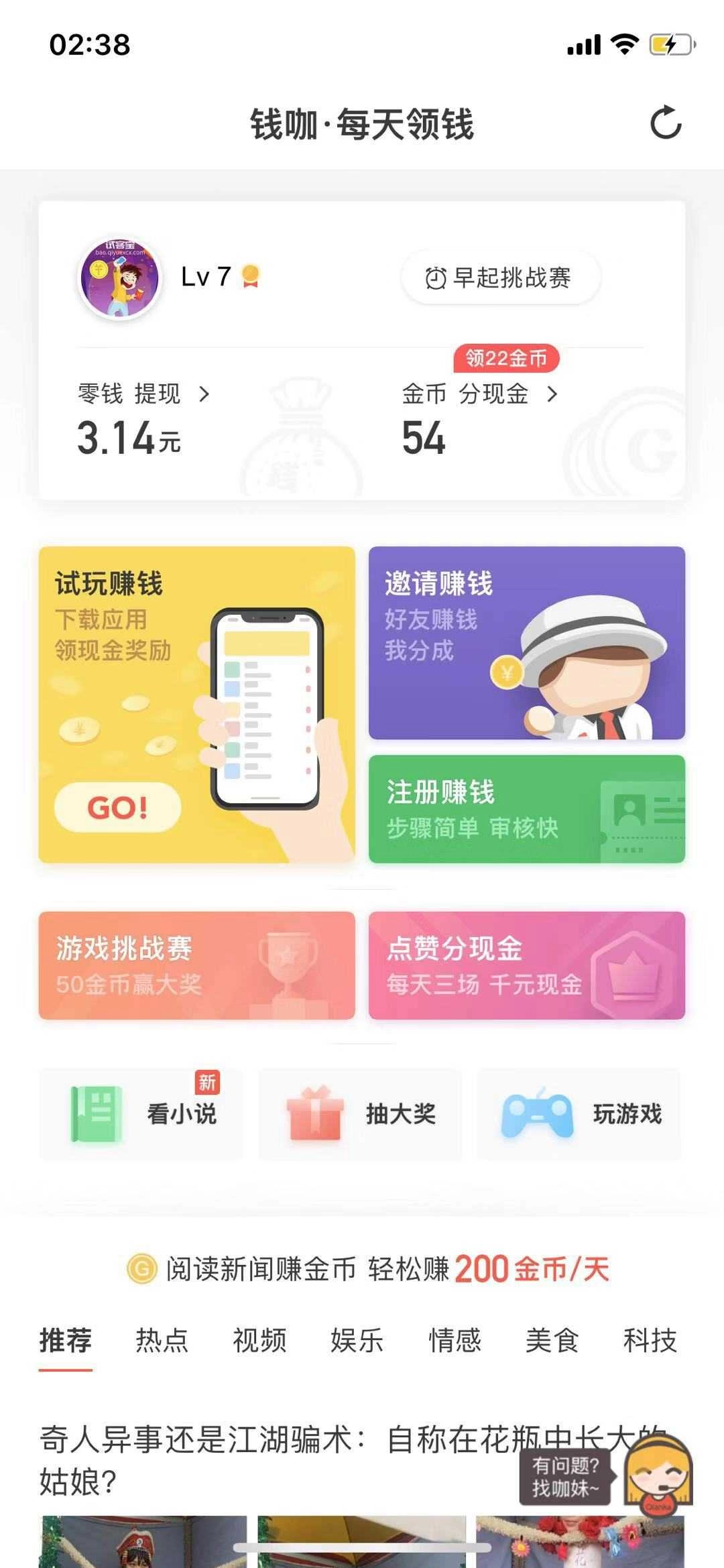
Task: Switch to the 热点 tab
Action: tap(161, 1341)
